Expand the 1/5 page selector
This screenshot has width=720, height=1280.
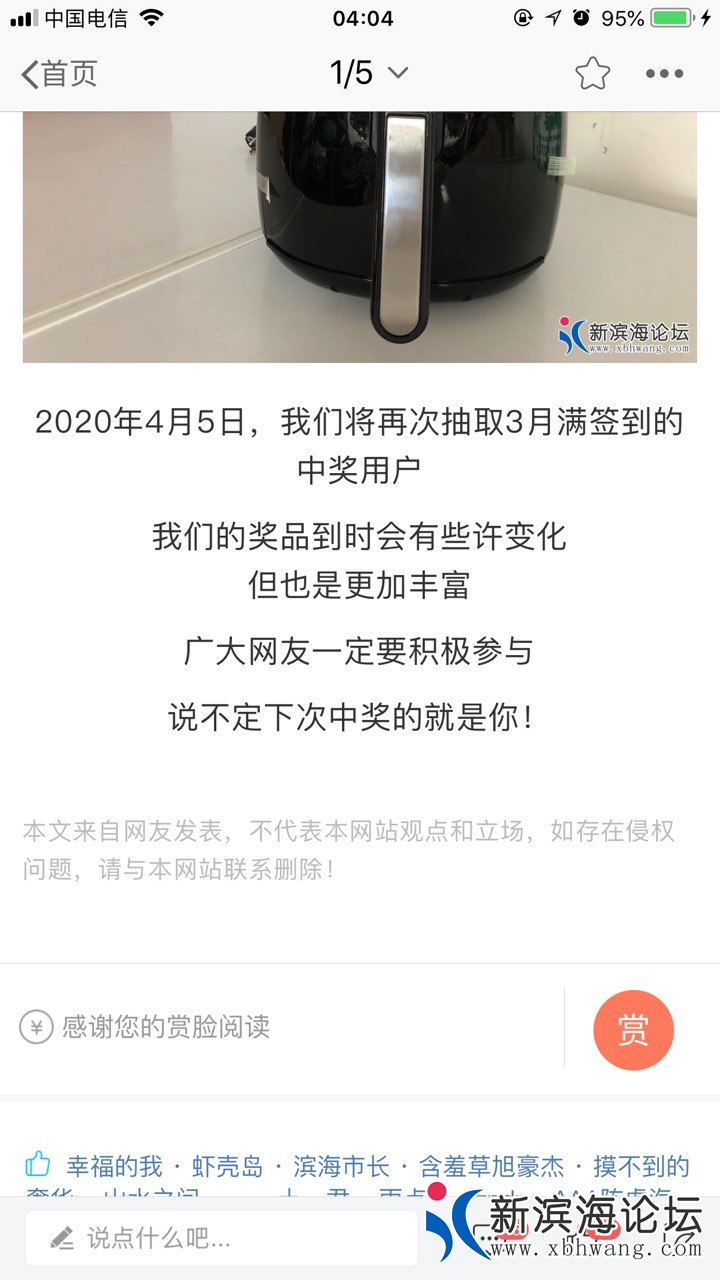click(x=369, y=73)
